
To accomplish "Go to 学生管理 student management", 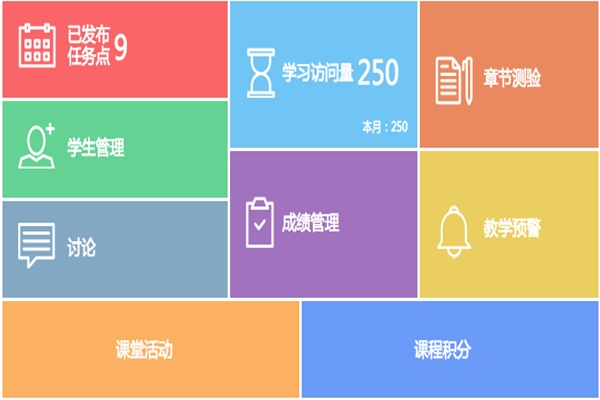I will click(114, 149).
